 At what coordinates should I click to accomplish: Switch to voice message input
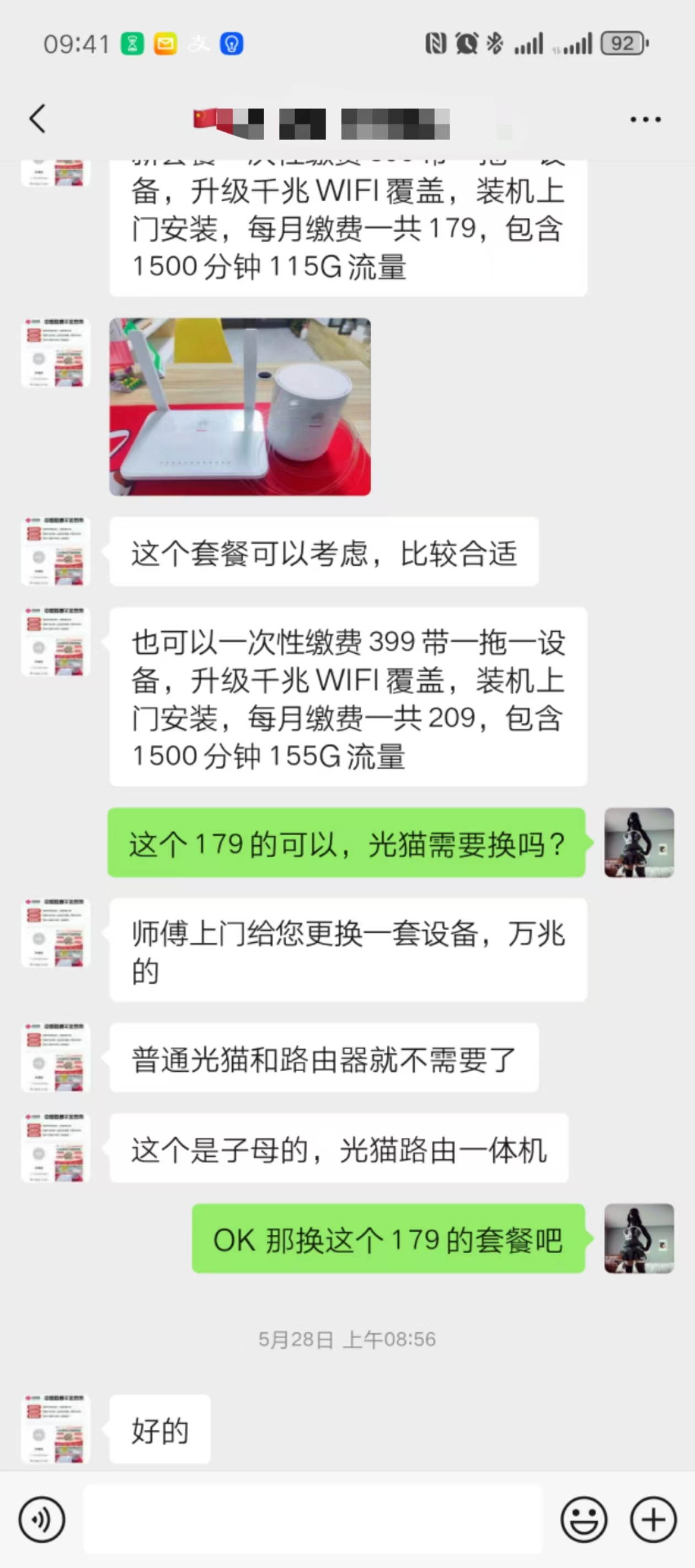(41, 1520)
